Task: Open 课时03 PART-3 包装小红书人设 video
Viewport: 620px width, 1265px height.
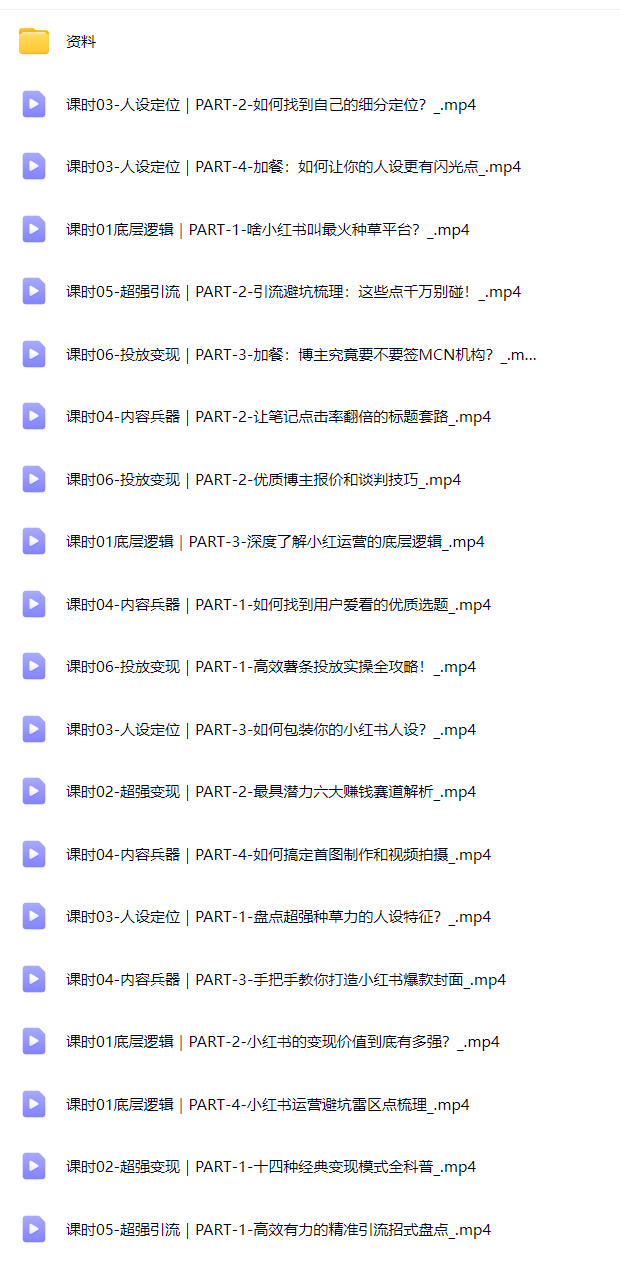Action: 270,729
